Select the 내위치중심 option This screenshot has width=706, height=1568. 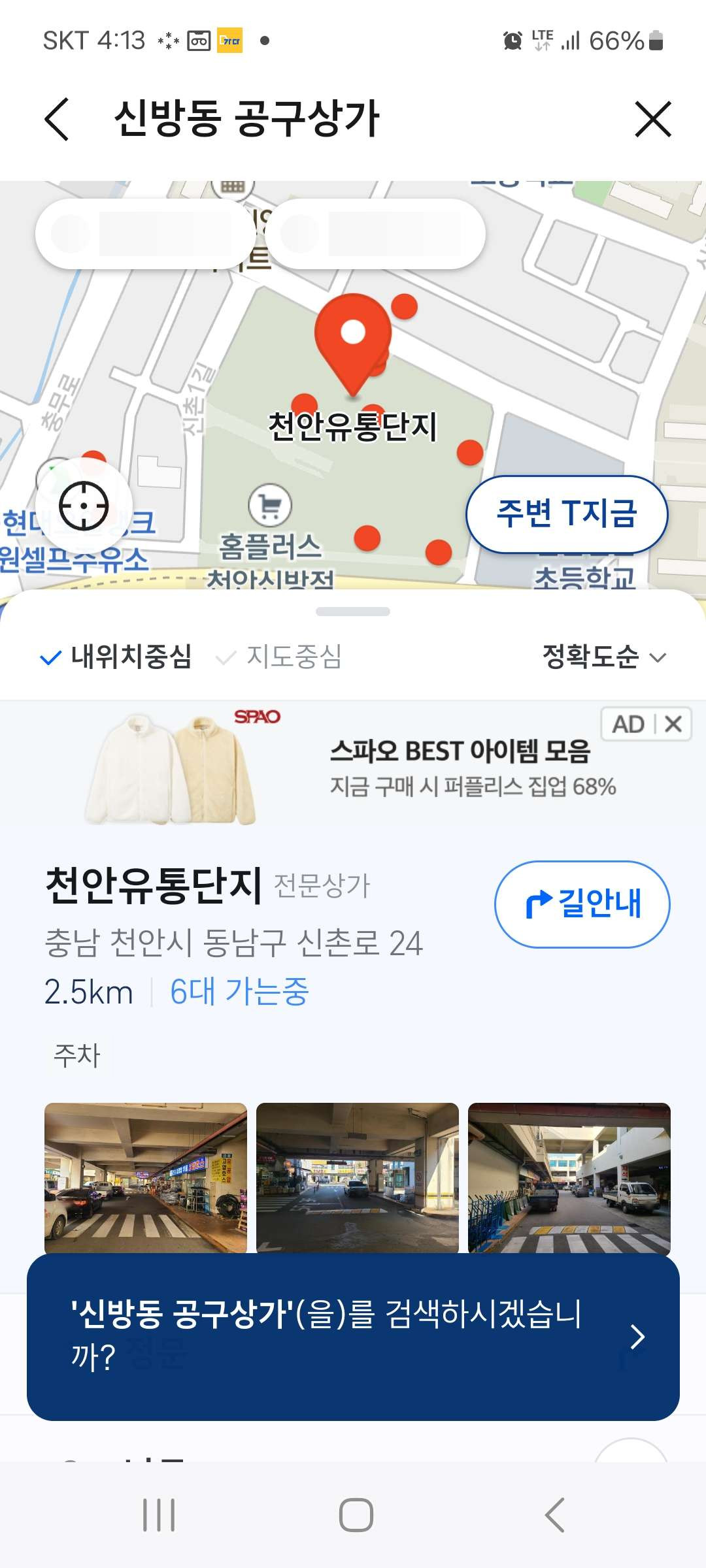click(x=116, y=657)
